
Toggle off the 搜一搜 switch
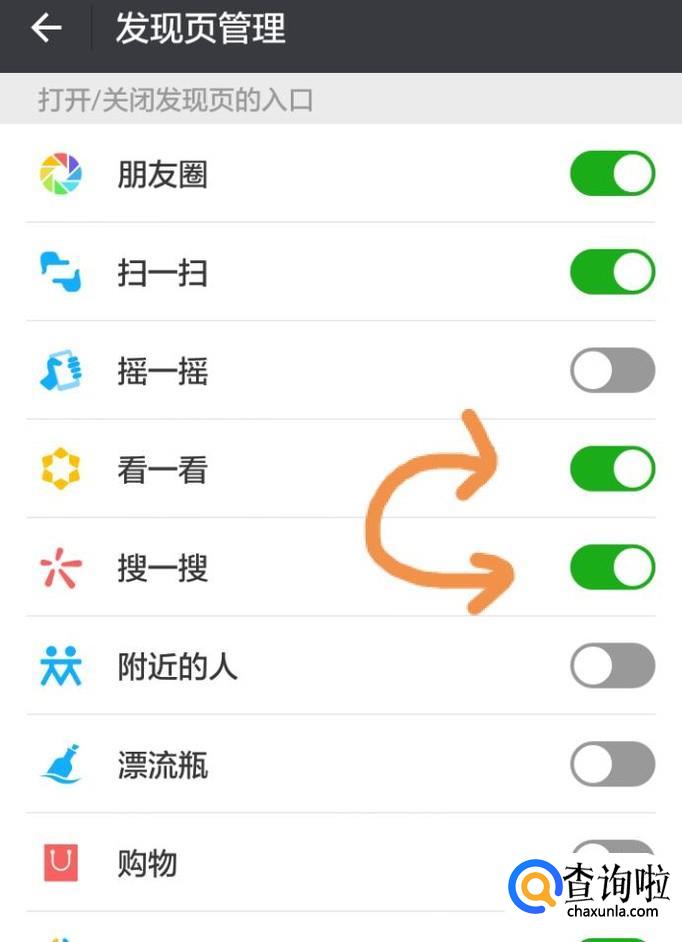point(612,567)
